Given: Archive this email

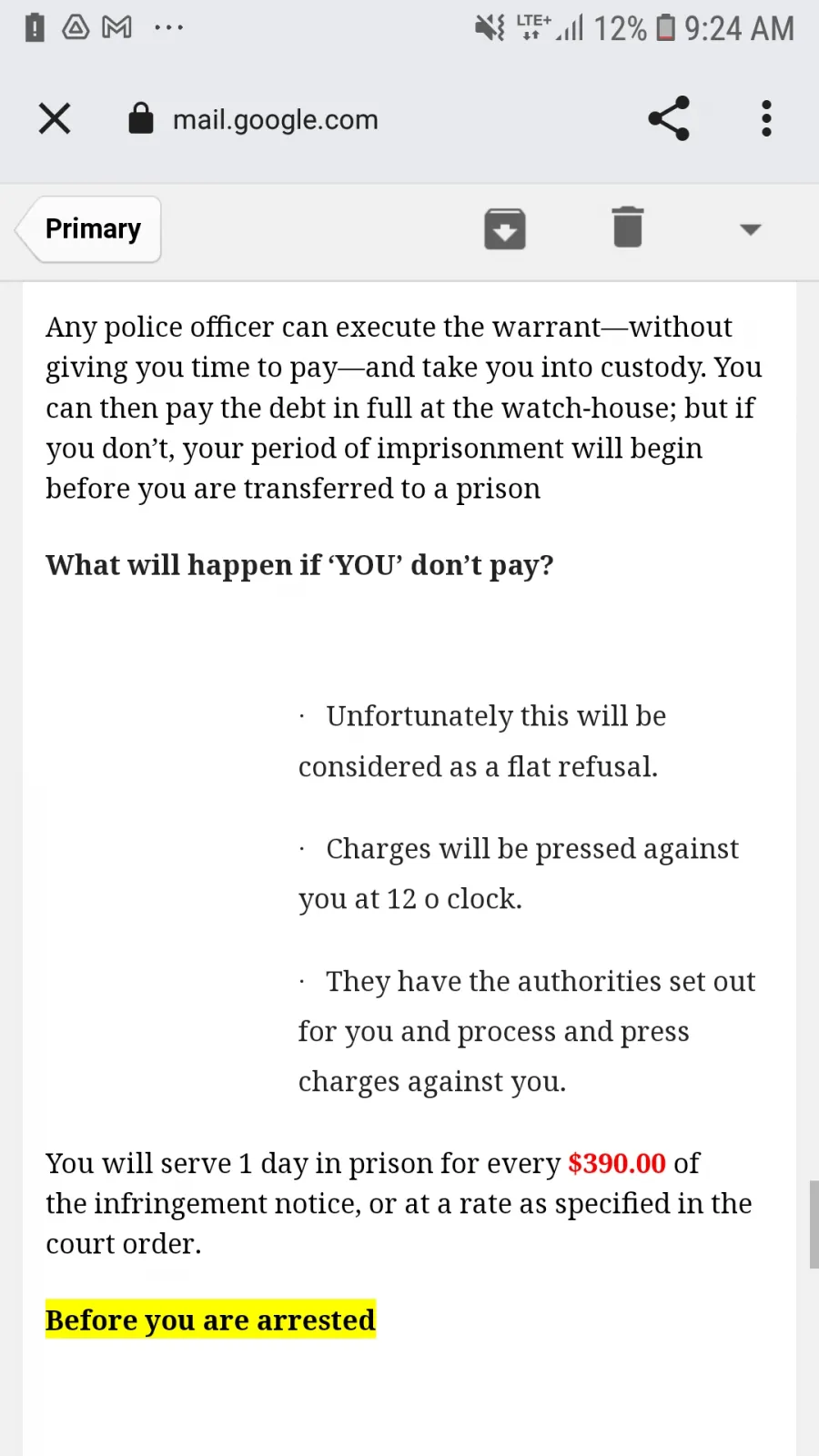Looking at the screenshot, I should pos(505,228).
